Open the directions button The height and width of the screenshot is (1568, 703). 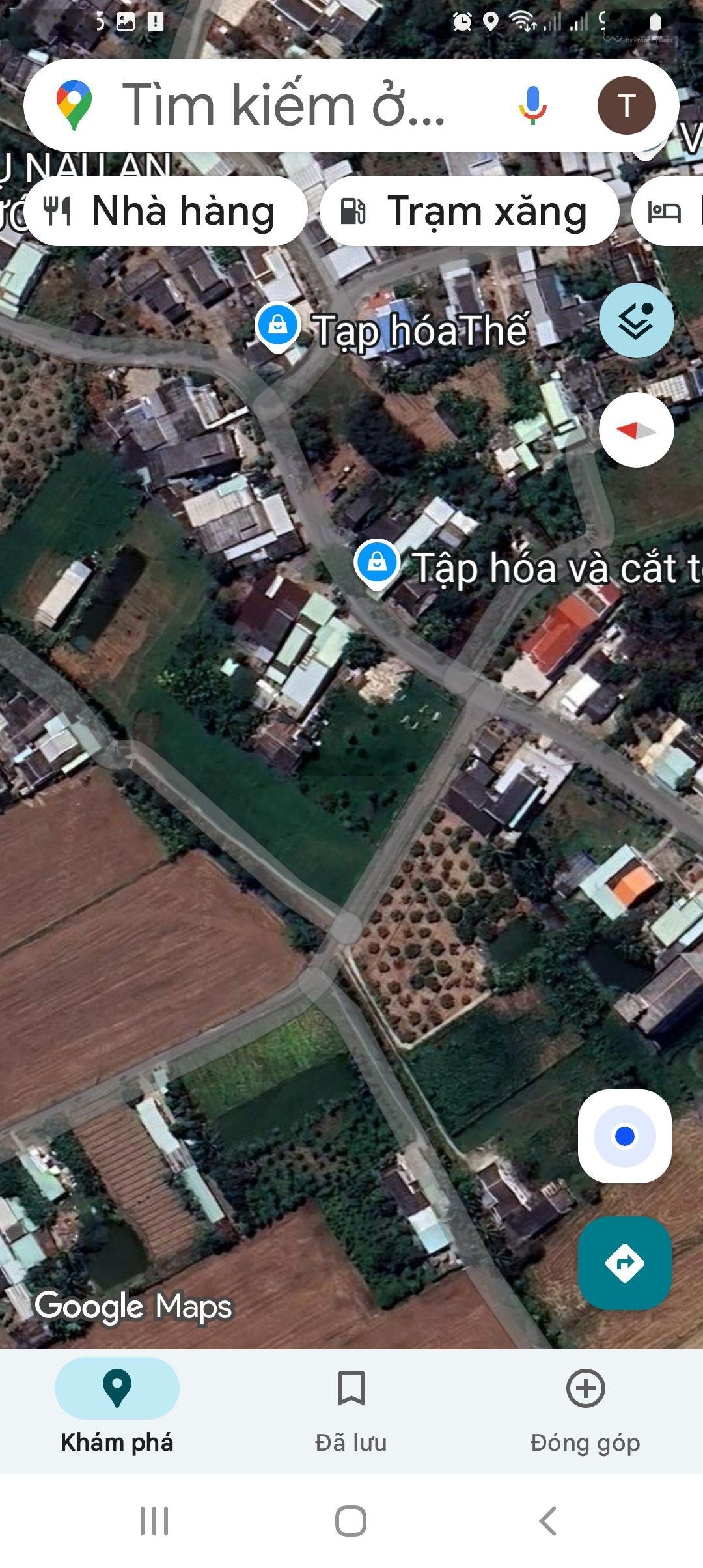click(x=624, y=1263)
